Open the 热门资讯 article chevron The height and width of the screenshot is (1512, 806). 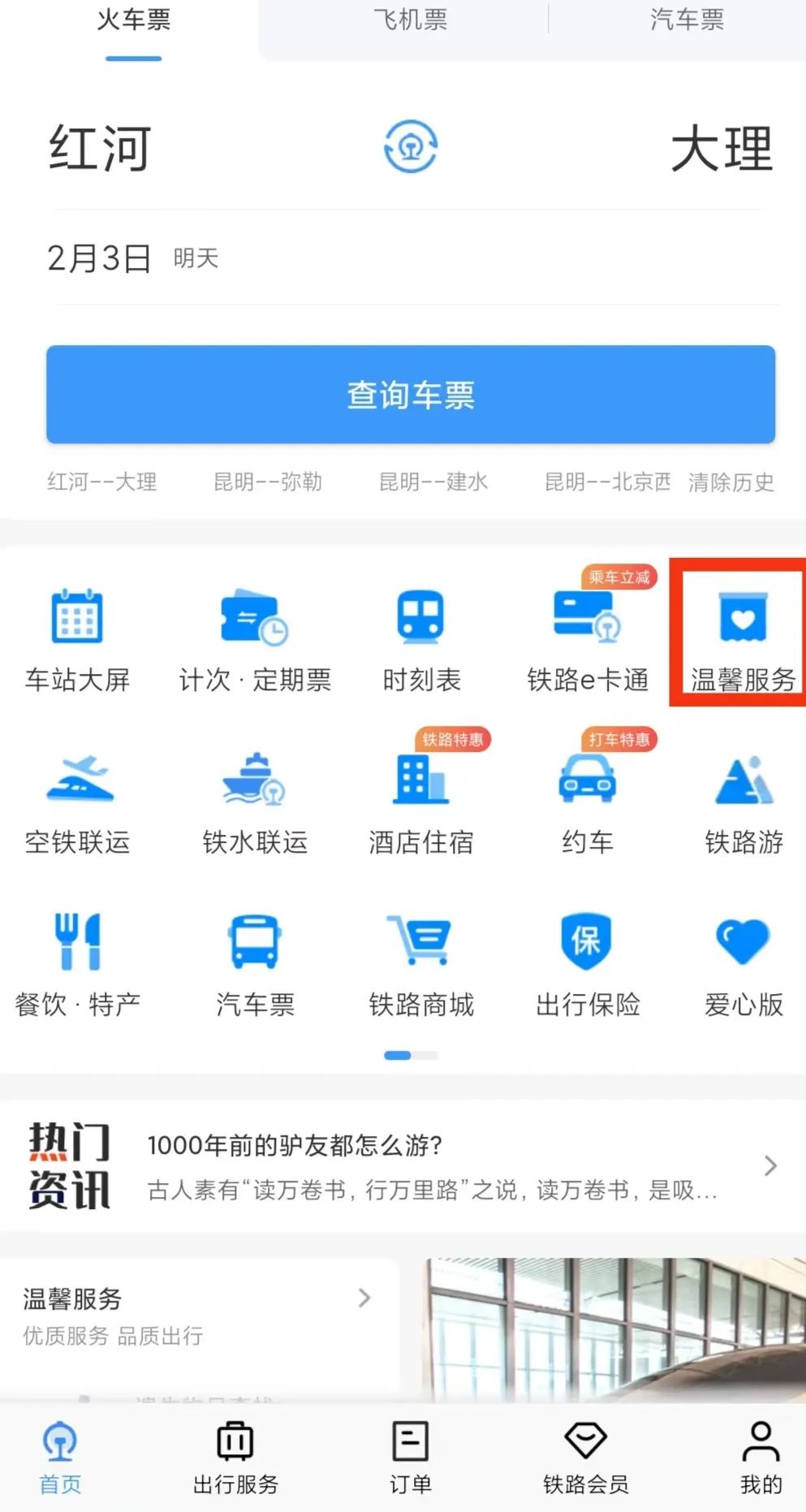769,1165
